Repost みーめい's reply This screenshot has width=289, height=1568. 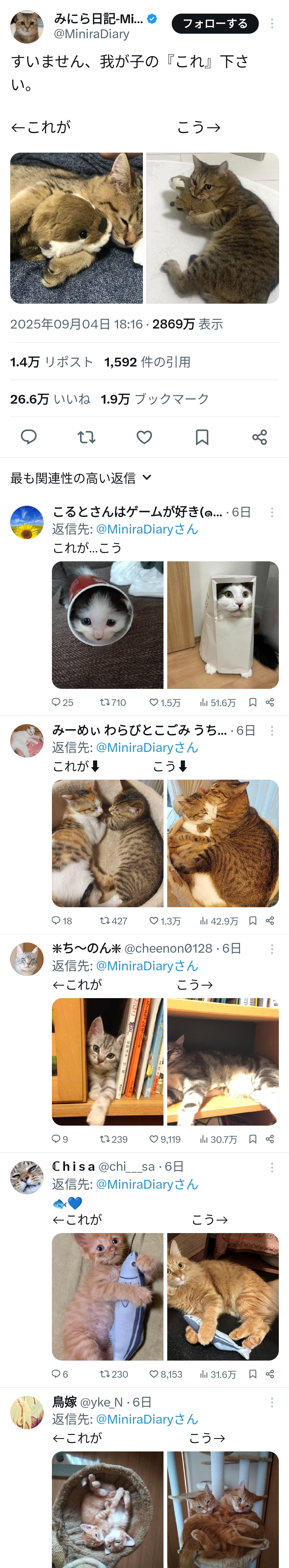(113, 921)
